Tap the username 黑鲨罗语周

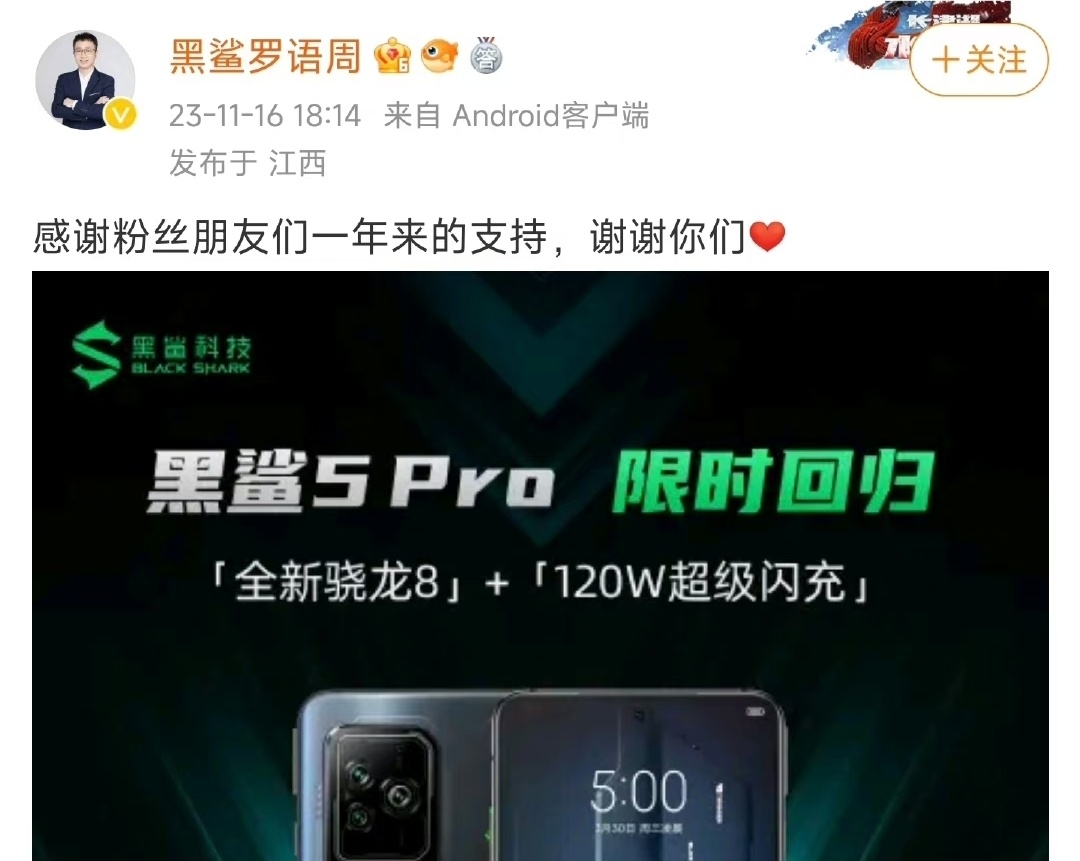[x=265, y=56]
